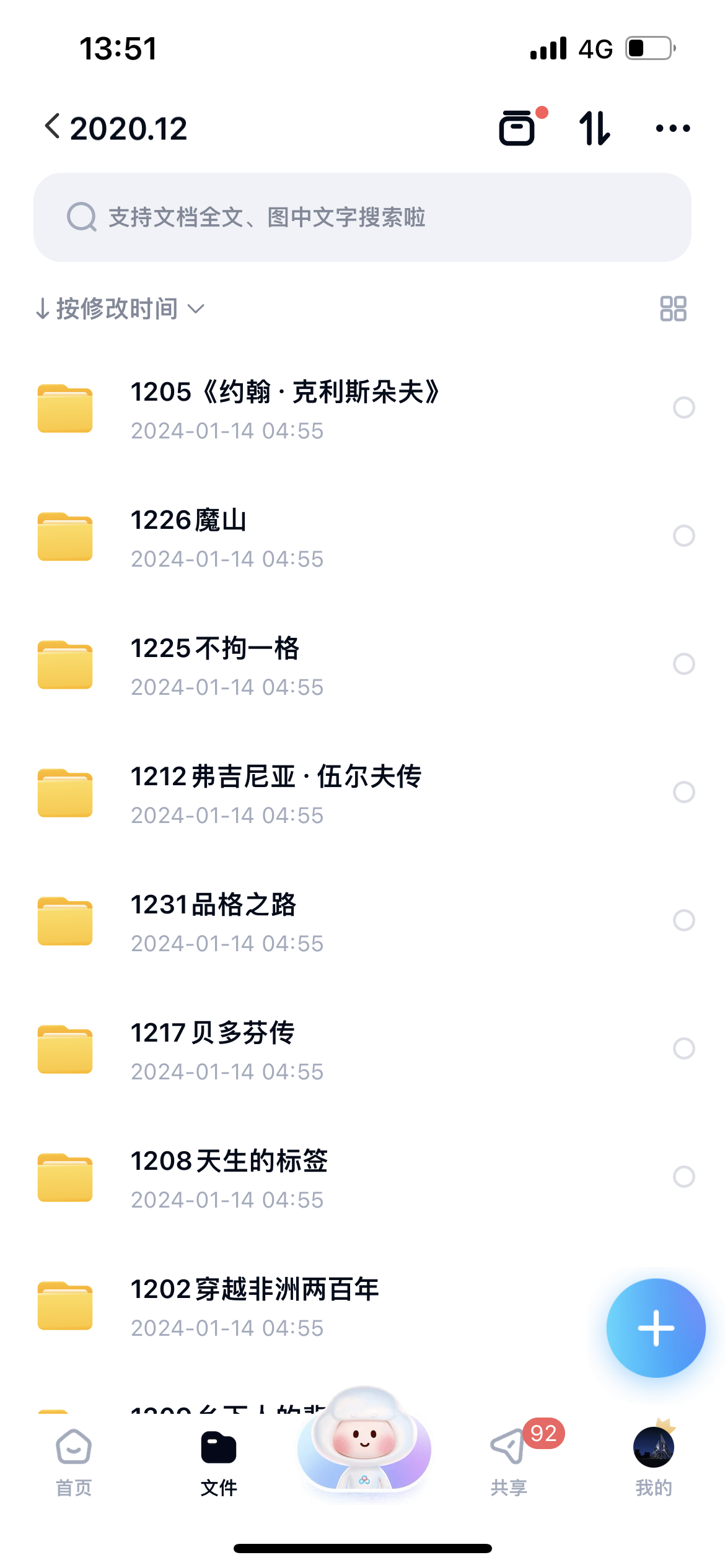Switch to the 共享 tab
725x1568 pixels.
pos(509,1463)
